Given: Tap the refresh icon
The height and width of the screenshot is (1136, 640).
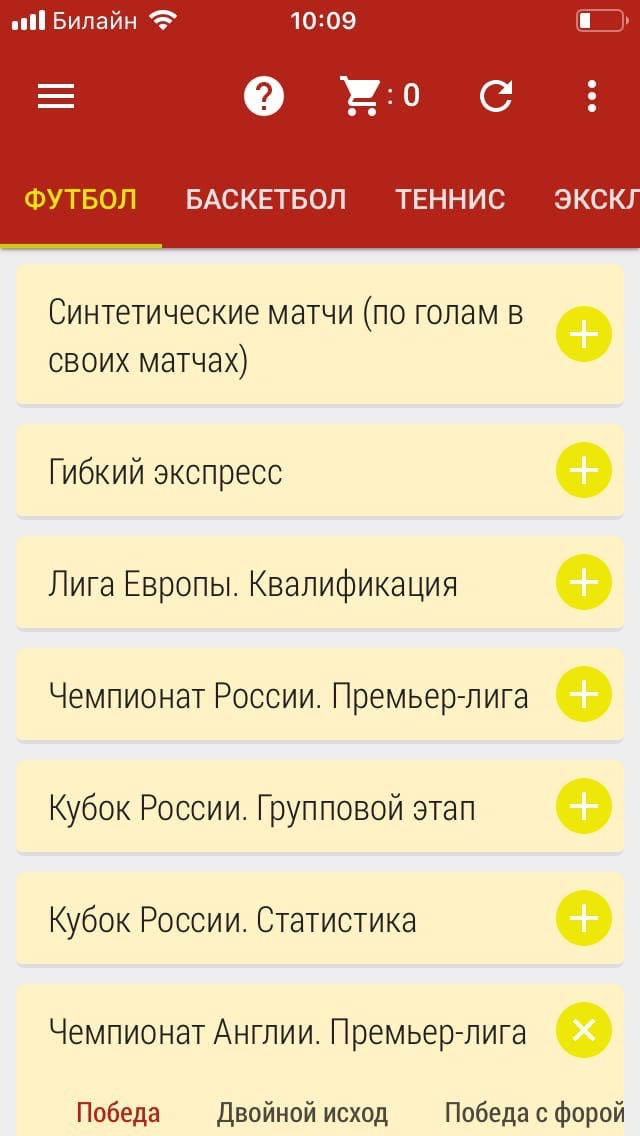Looking at the screenshot, I should point(496,96).
